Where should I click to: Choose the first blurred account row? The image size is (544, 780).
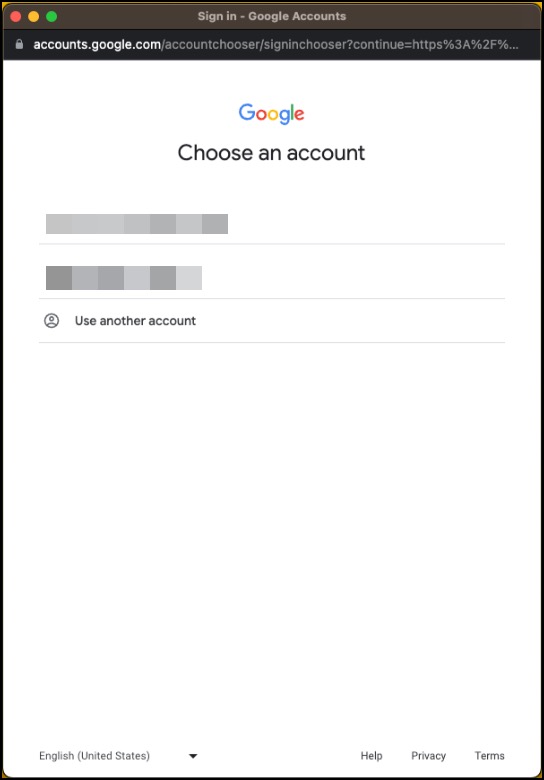tap(272, 224)
